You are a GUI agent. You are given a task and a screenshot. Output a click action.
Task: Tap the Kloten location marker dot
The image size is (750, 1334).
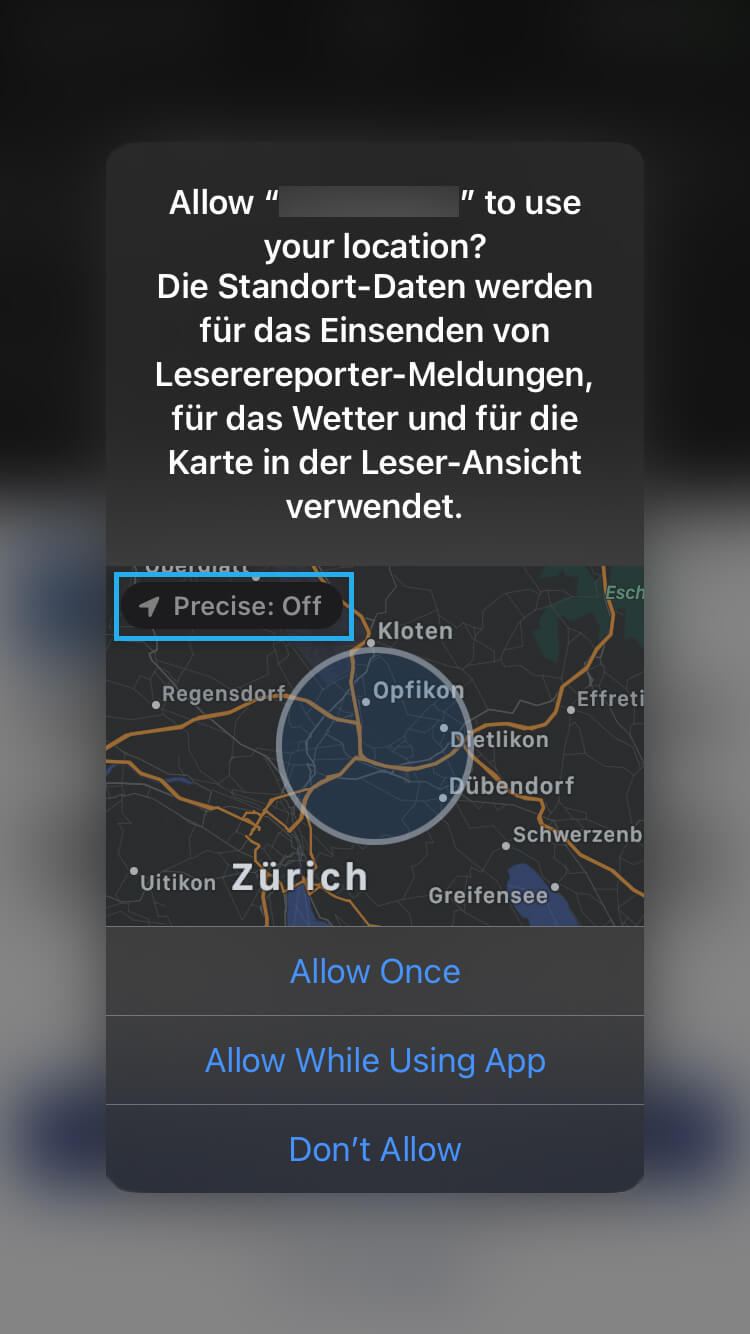(371, 644)
